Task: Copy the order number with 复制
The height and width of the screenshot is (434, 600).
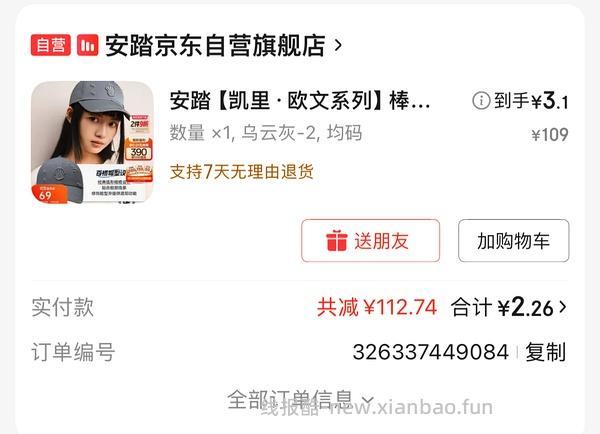Action: click(545, 352)
